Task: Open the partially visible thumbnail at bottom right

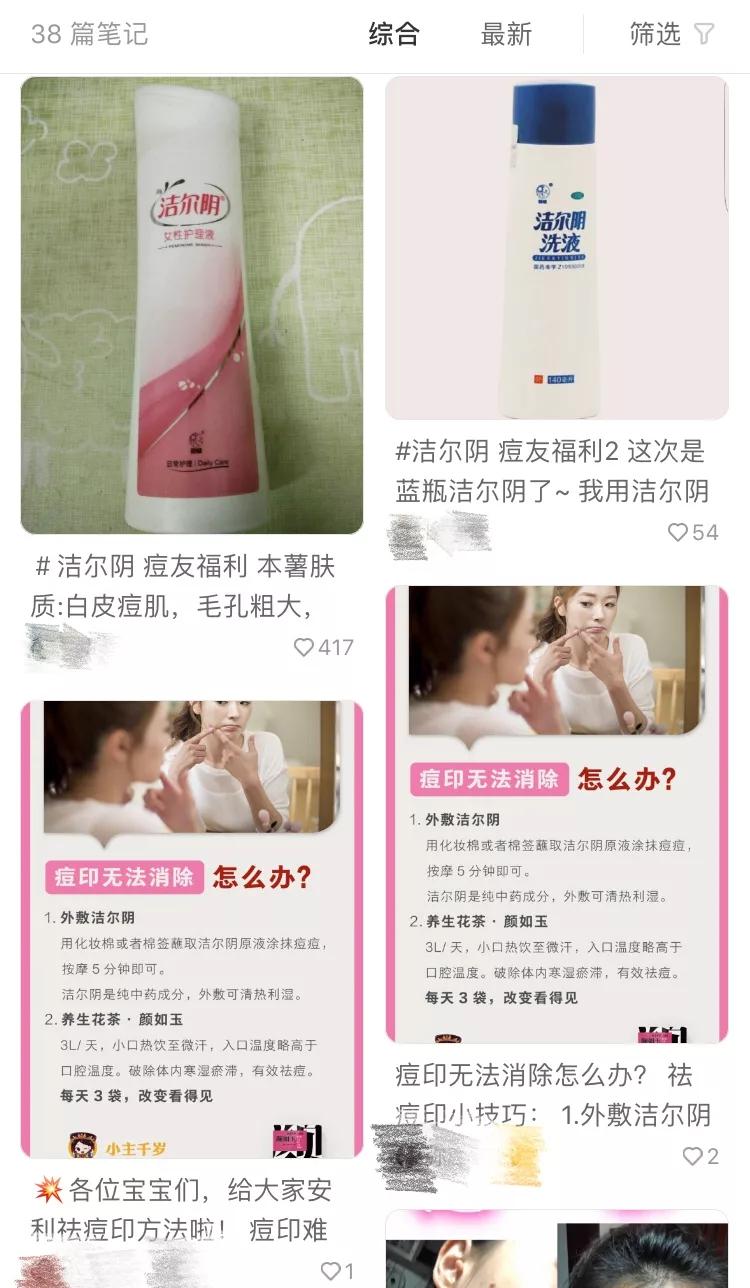Action: (x=557, y=1255)
